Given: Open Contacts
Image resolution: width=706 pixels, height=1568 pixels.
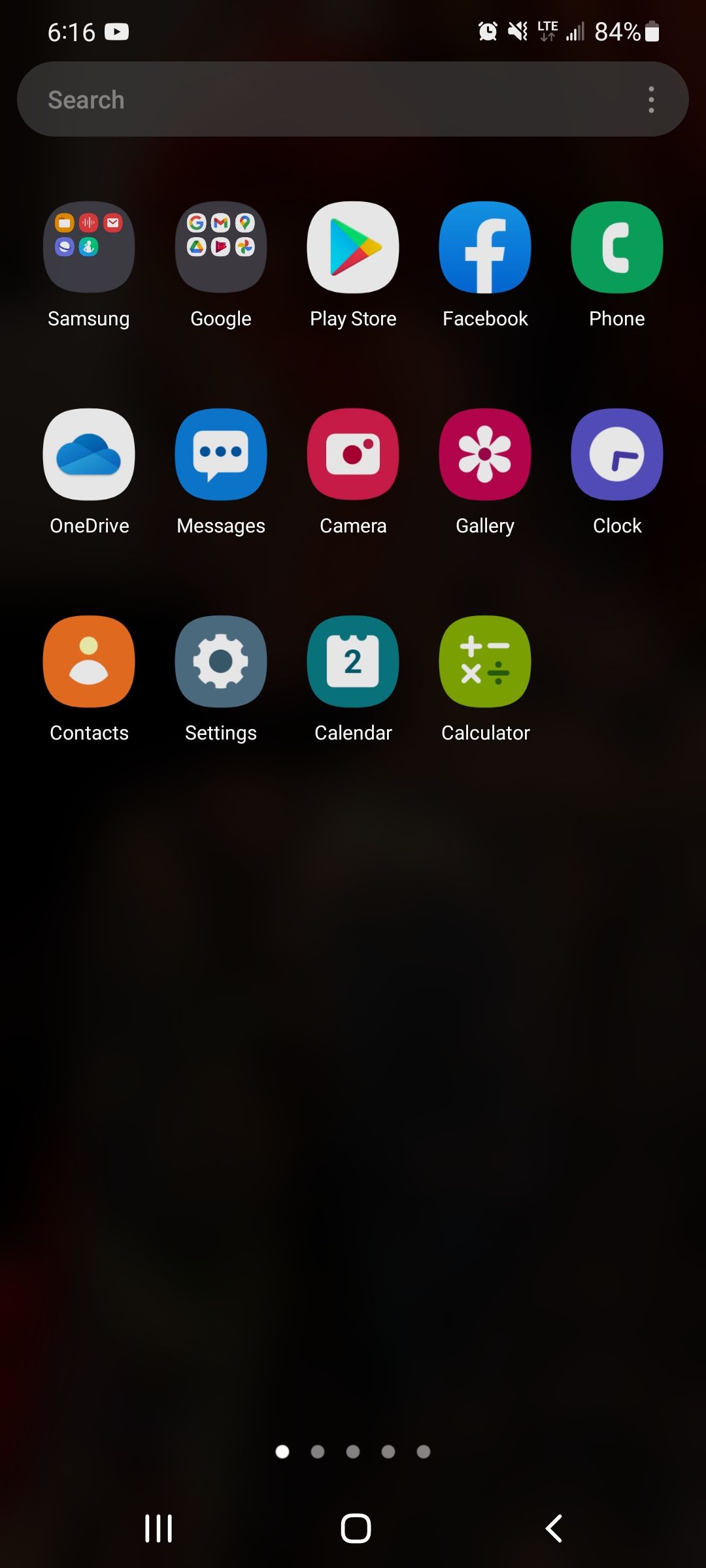Looking at the screenshot, I should [89, 661].
